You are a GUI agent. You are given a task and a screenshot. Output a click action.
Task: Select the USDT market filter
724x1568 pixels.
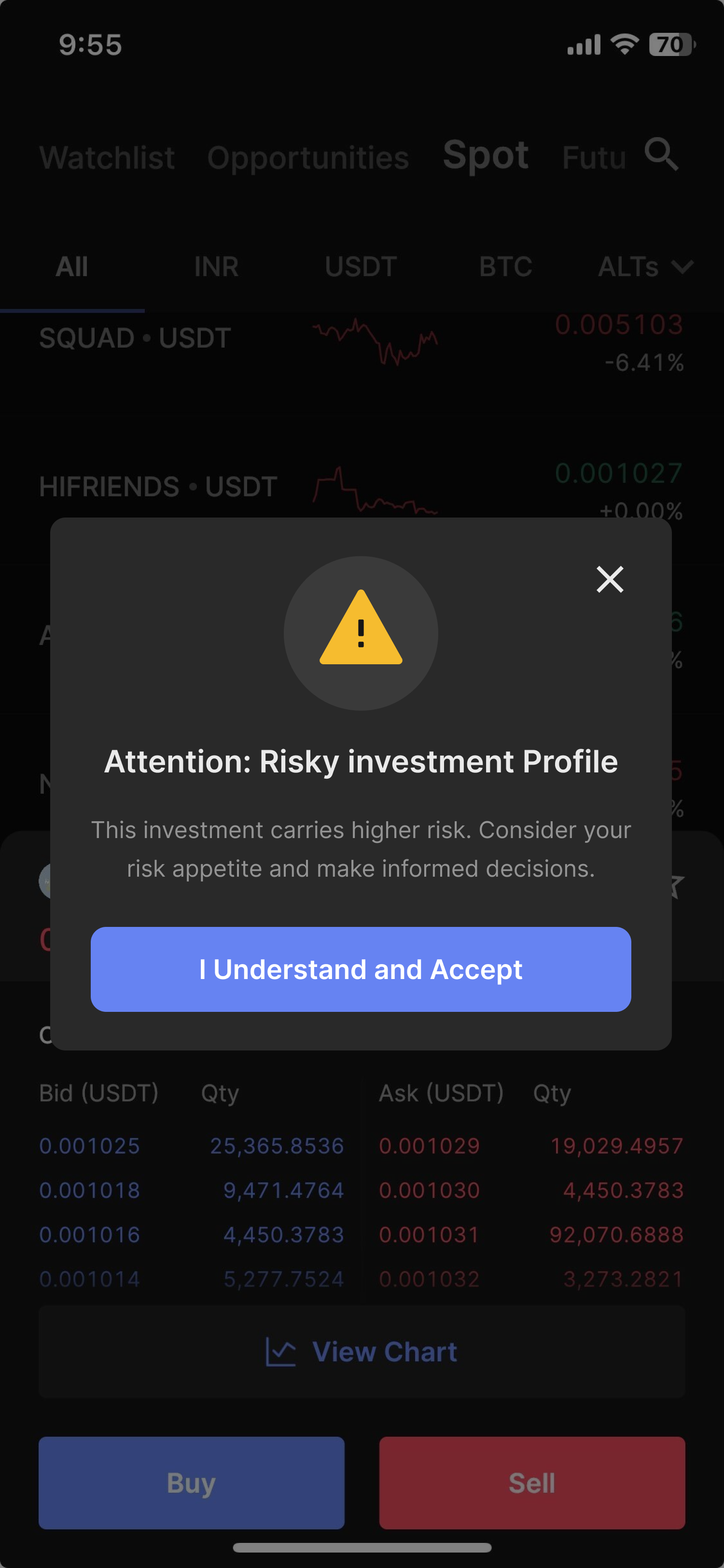361,266
